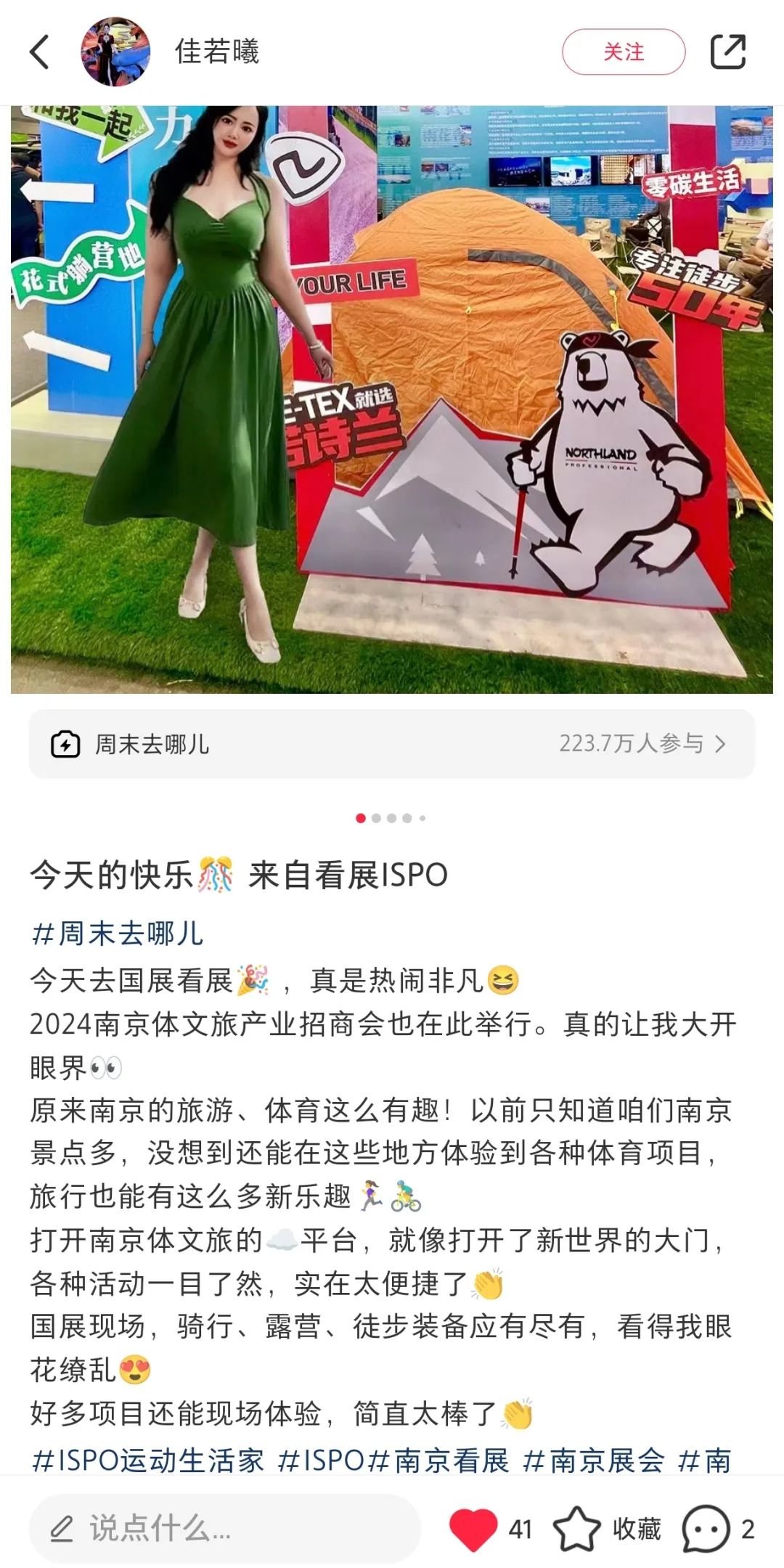Viewport: 784px width, 1568px height.
Task: Open the #南京展会 hashtag
Action: coord(594,1460)
